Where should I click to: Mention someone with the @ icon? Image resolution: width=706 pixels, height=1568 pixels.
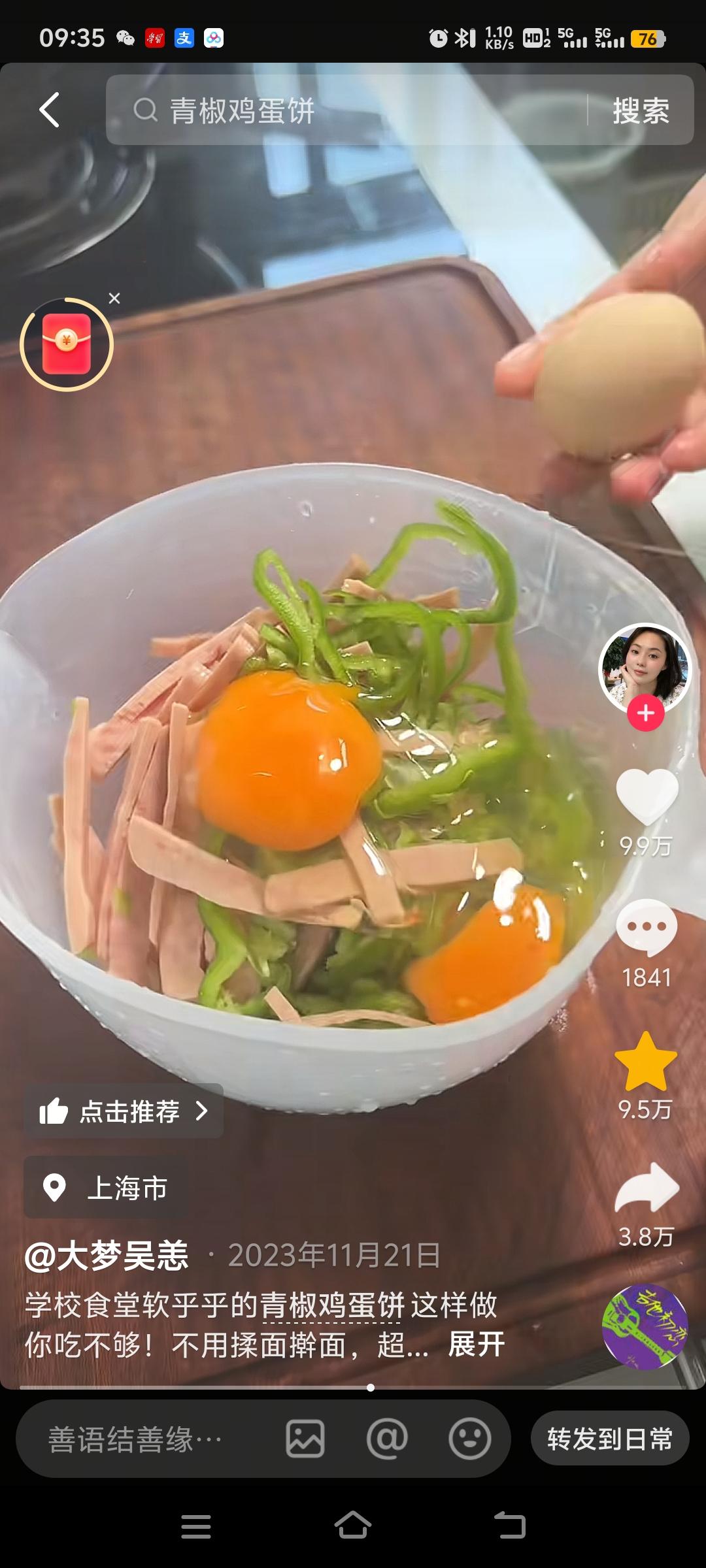pos(387,1439)
